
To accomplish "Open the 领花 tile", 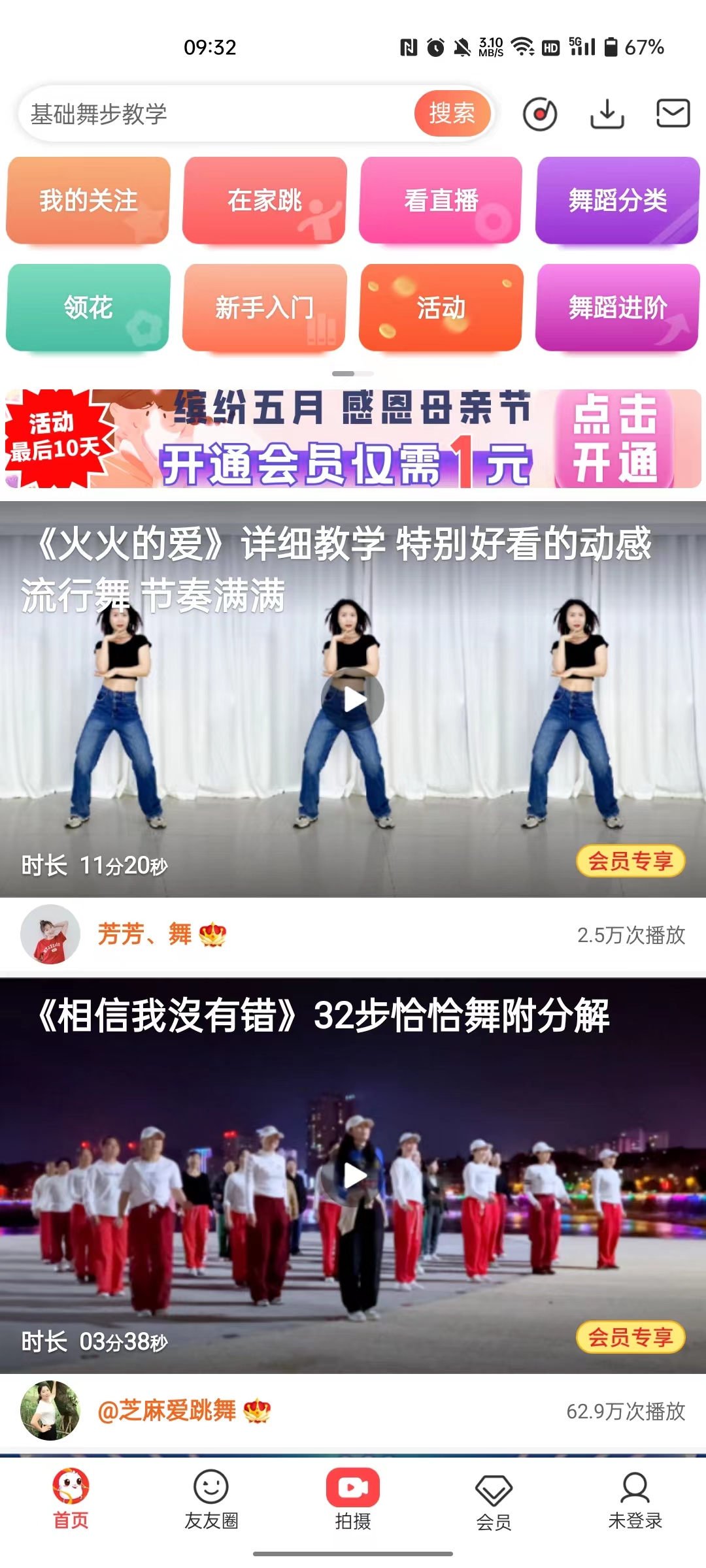I will coord(88,307).
